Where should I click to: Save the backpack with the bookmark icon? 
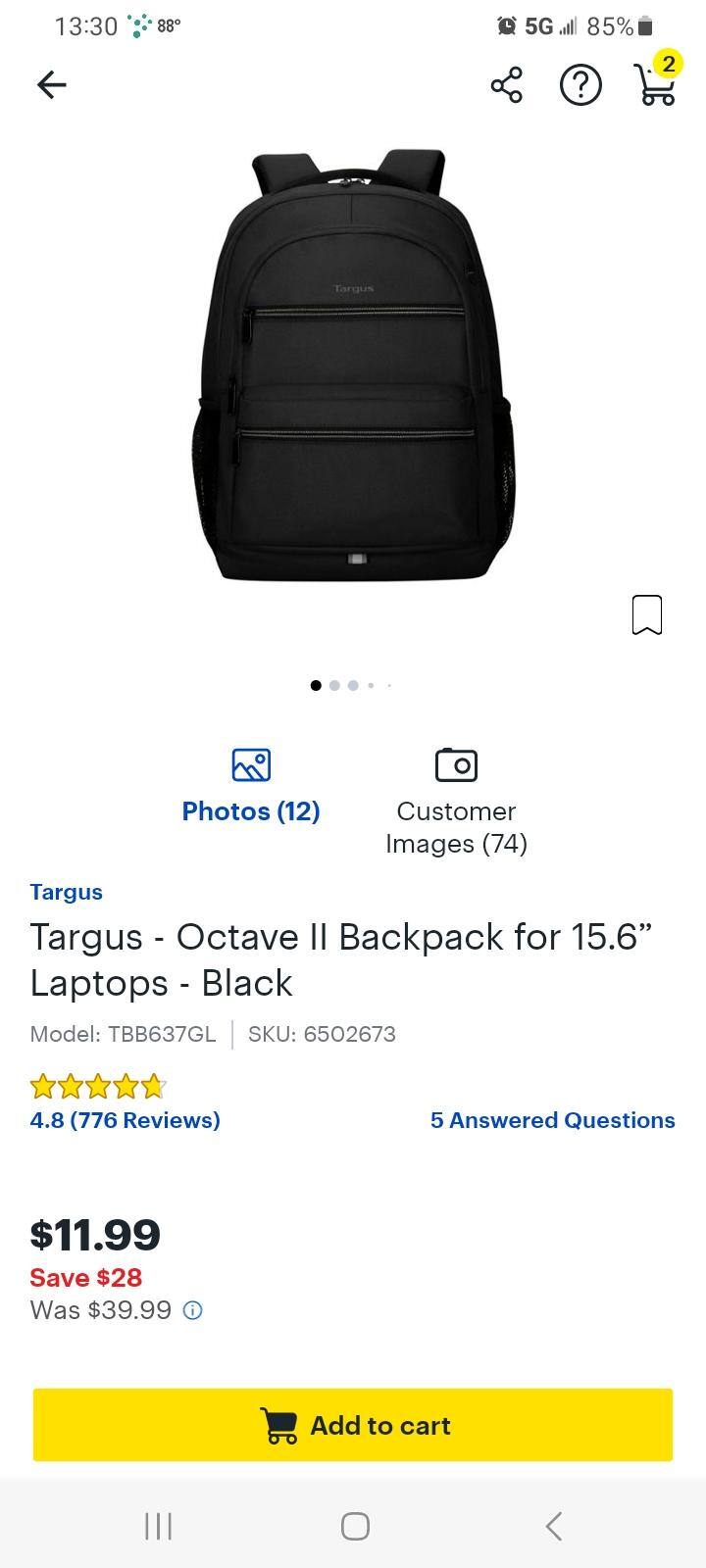coord(647,614)
